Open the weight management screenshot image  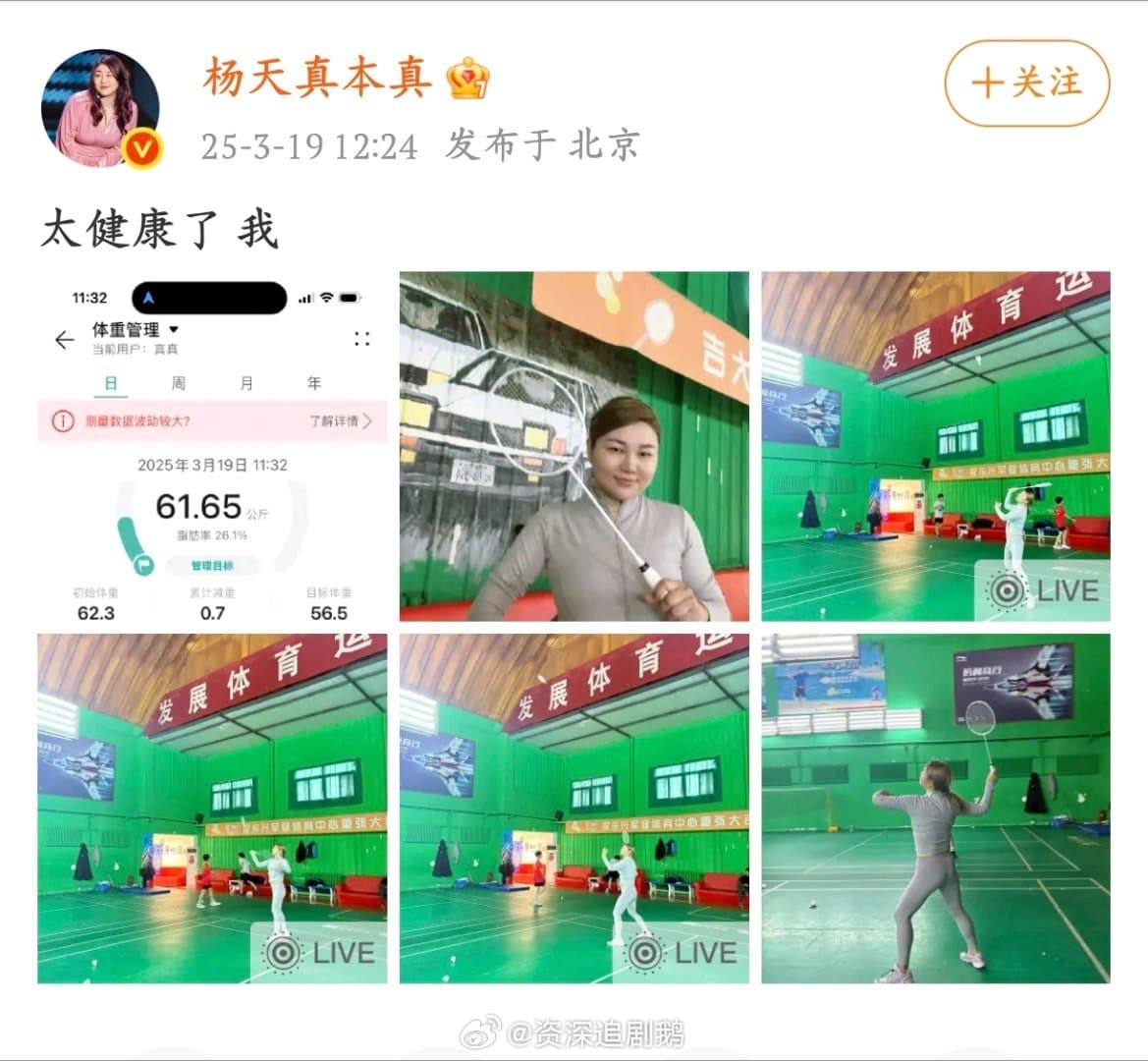(x=212, y=447)
